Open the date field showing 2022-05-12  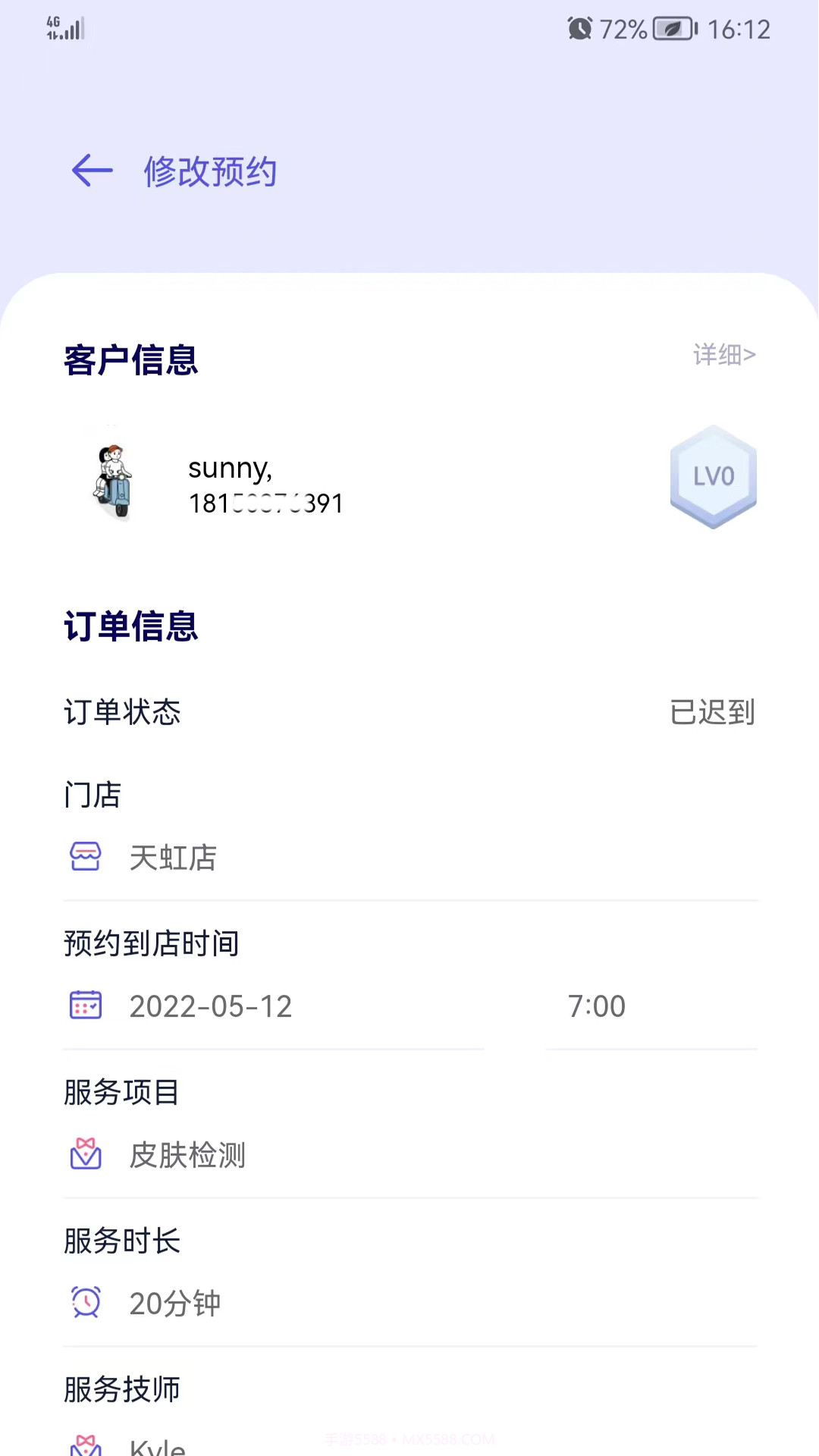[211, 1005]
